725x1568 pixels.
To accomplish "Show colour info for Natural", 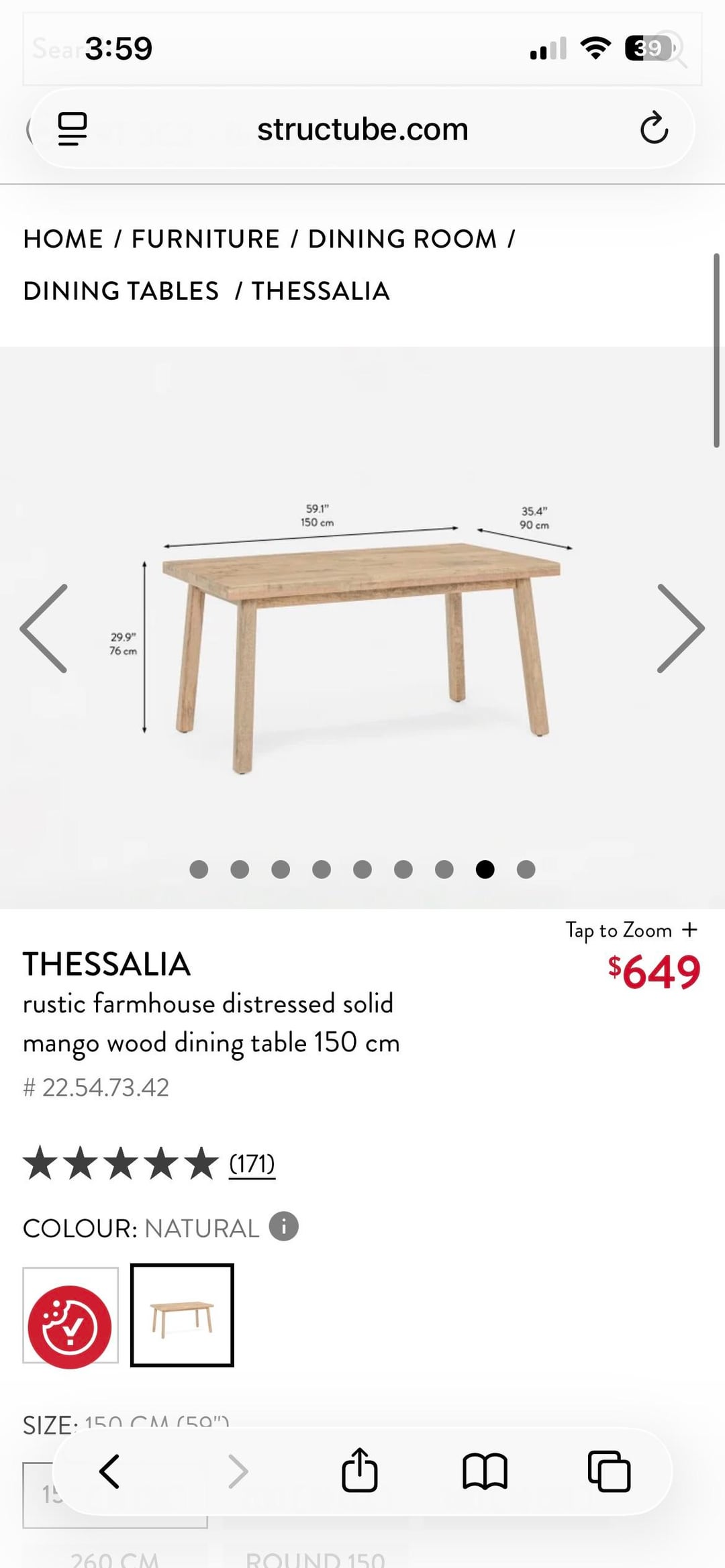I will coord(284,1227).
